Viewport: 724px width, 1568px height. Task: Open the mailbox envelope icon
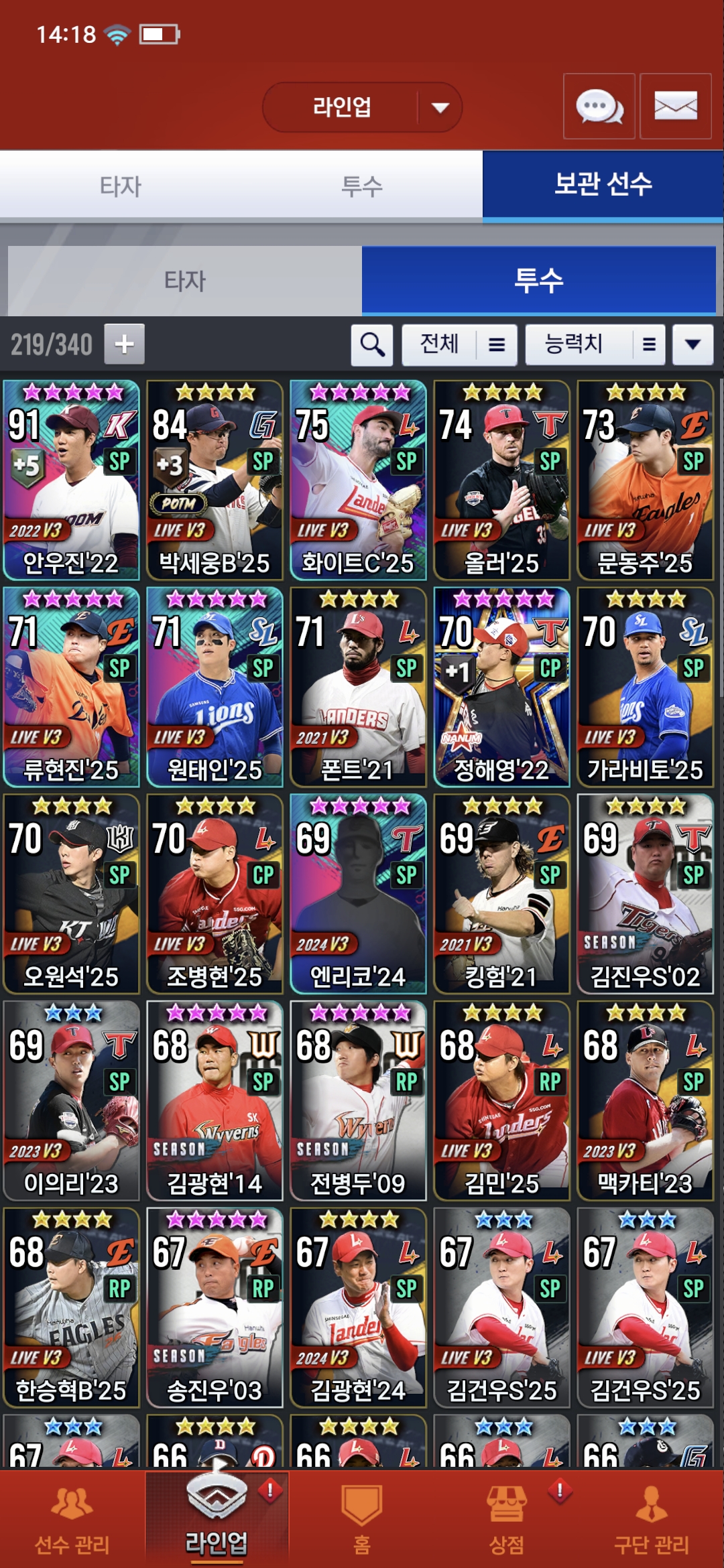(x=675, y=107)
